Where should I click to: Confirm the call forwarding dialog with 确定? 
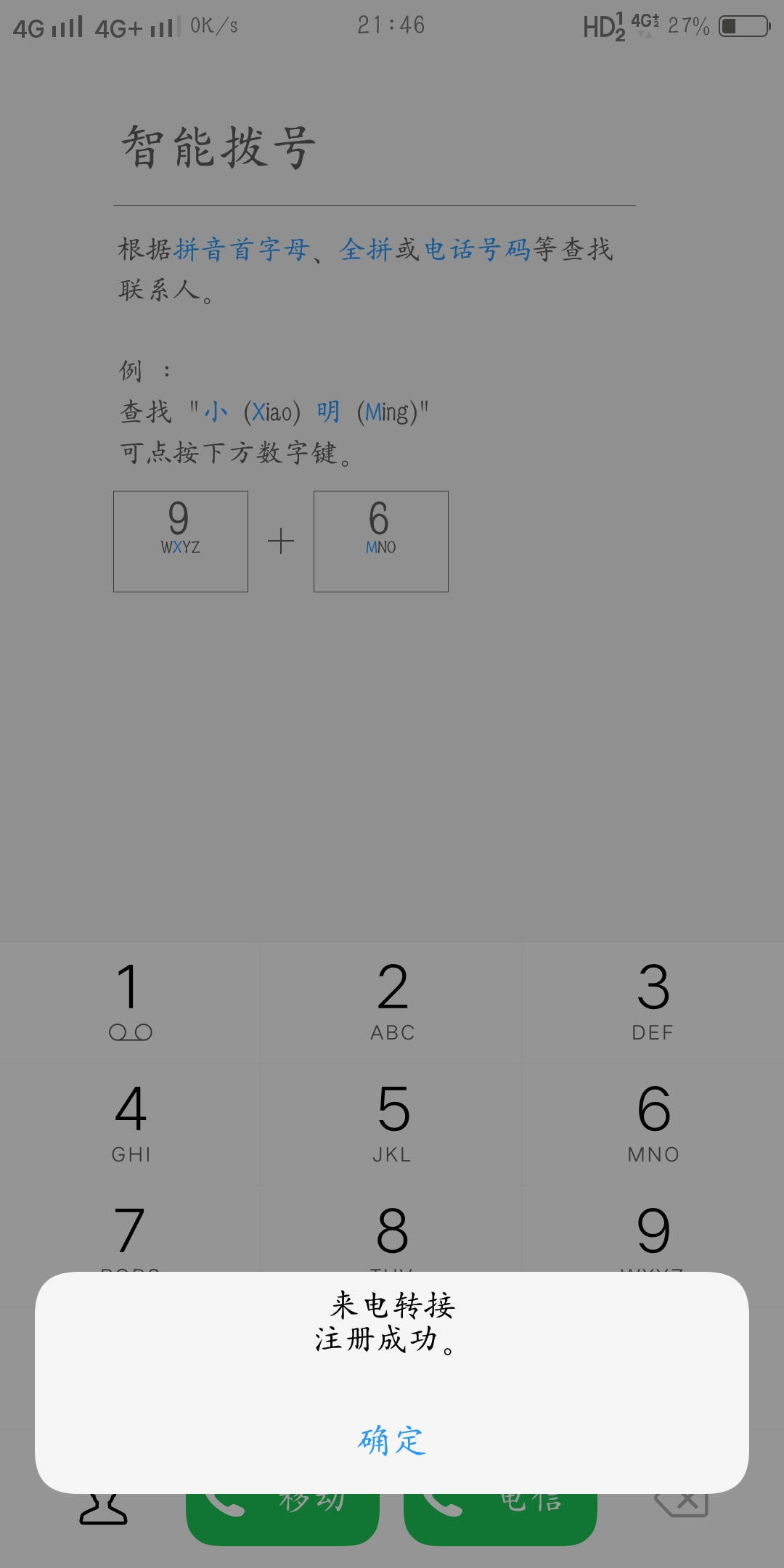392,1440
